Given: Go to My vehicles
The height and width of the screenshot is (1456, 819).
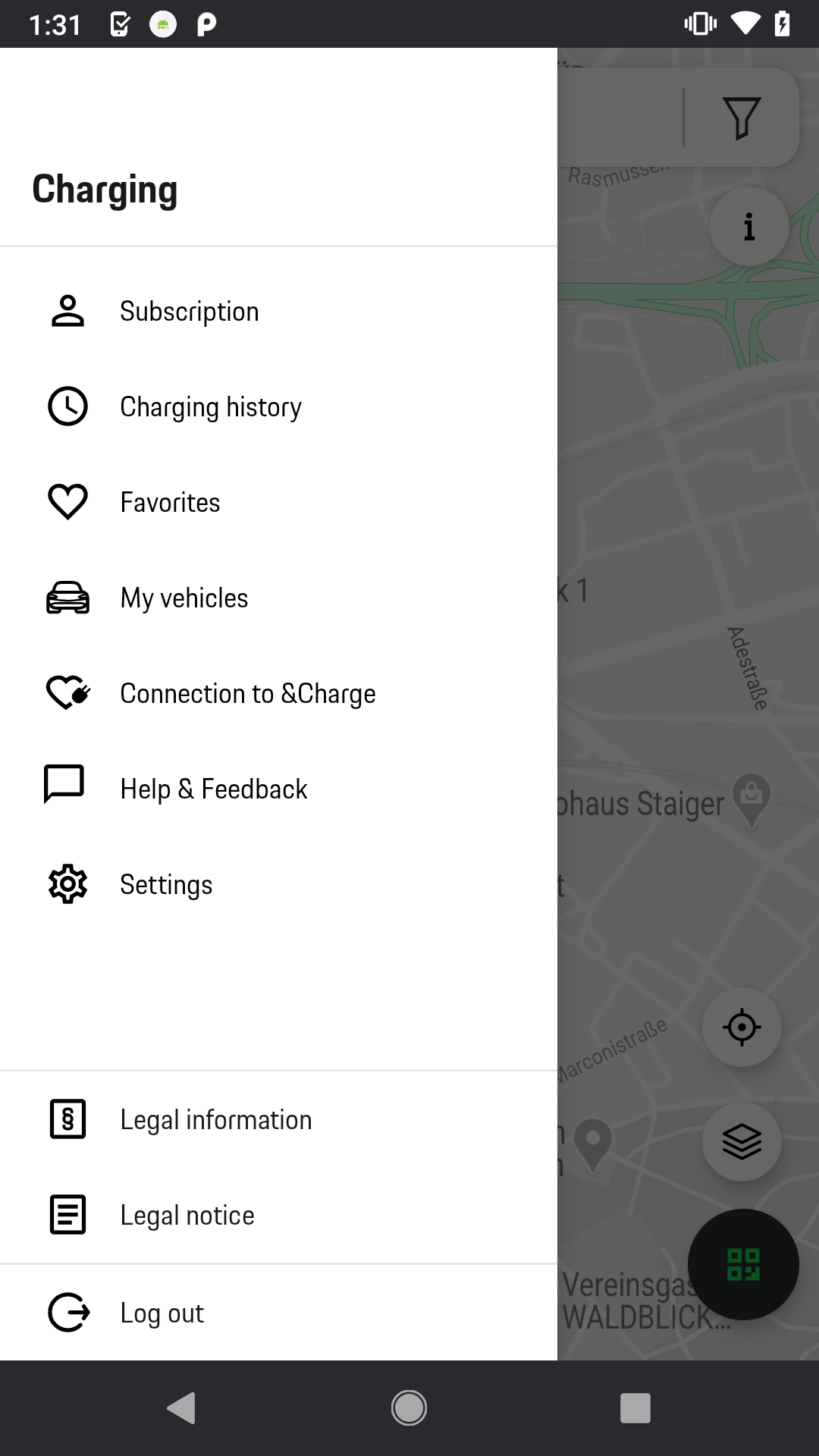Looking at the screenshot, I should tap(184, 598).
